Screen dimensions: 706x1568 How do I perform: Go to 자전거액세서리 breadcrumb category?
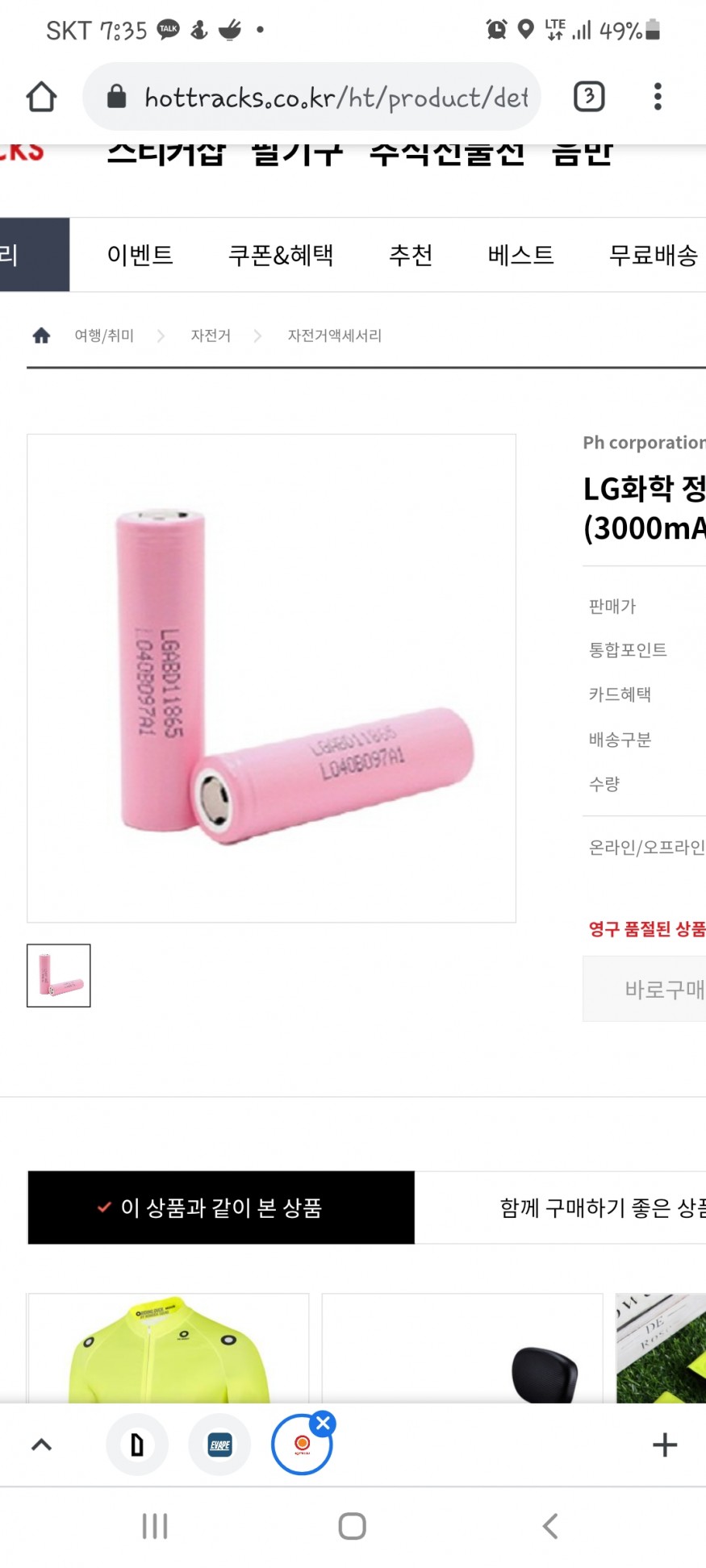(334, 336)
